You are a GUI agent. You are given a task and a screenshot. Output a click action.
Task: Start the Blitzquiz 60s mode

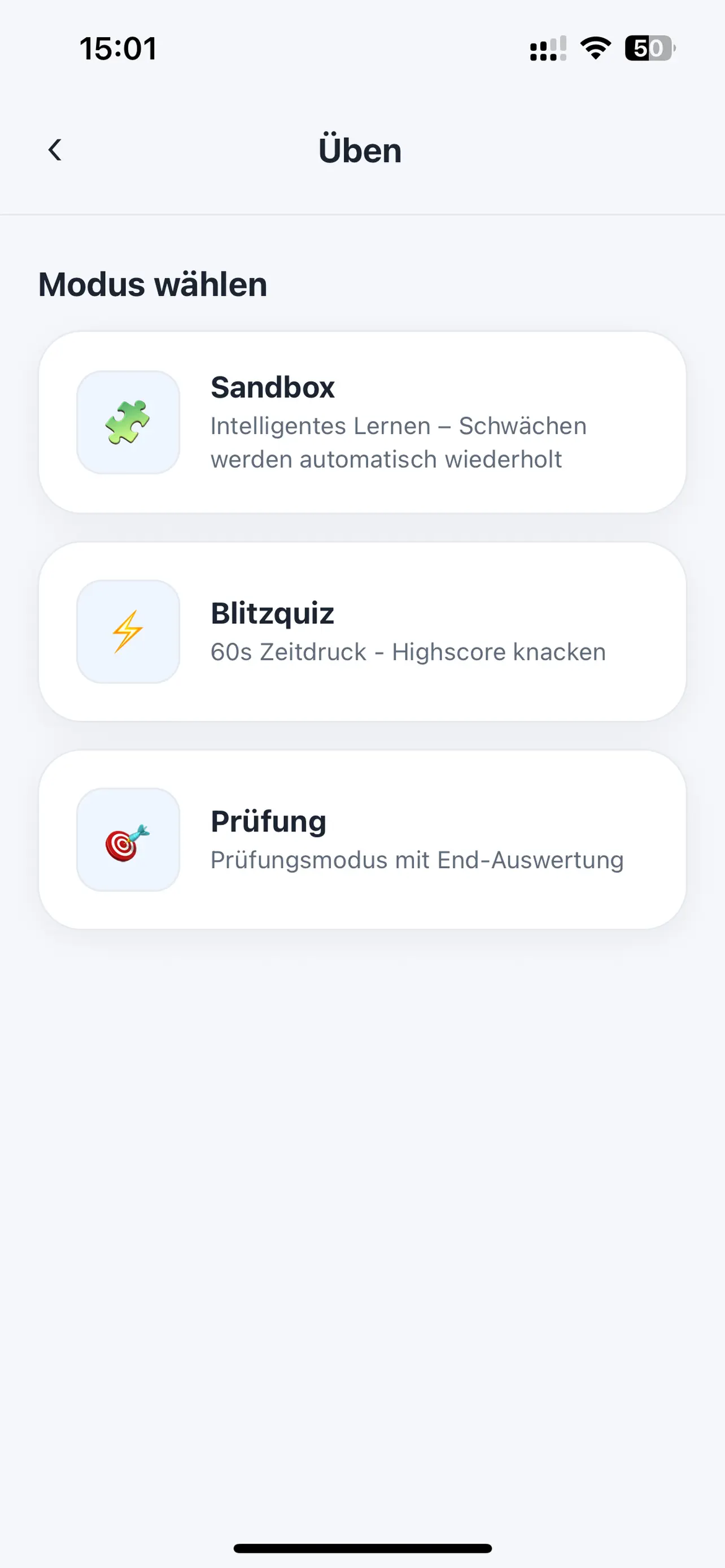[x=362, y=632]
